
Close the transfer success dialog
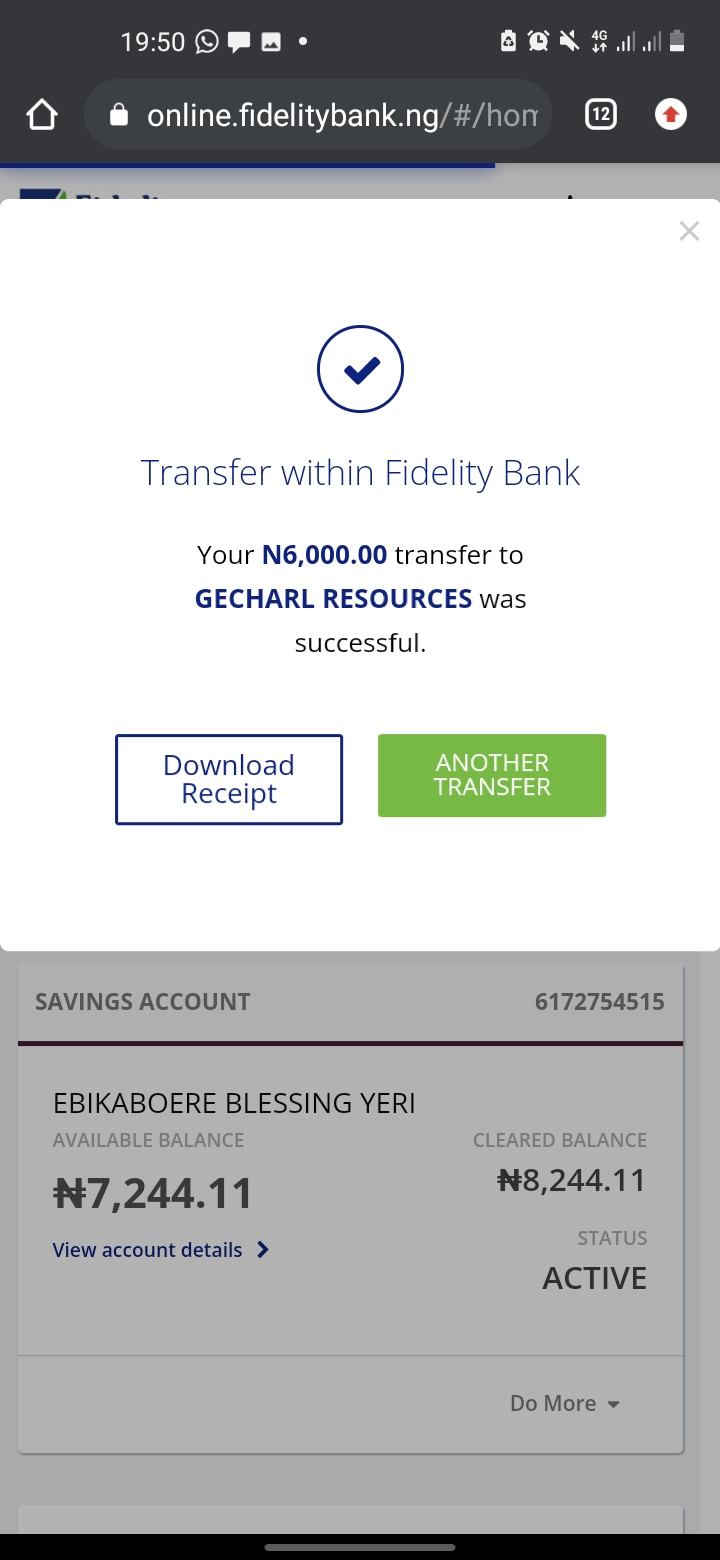click(689, 231)
